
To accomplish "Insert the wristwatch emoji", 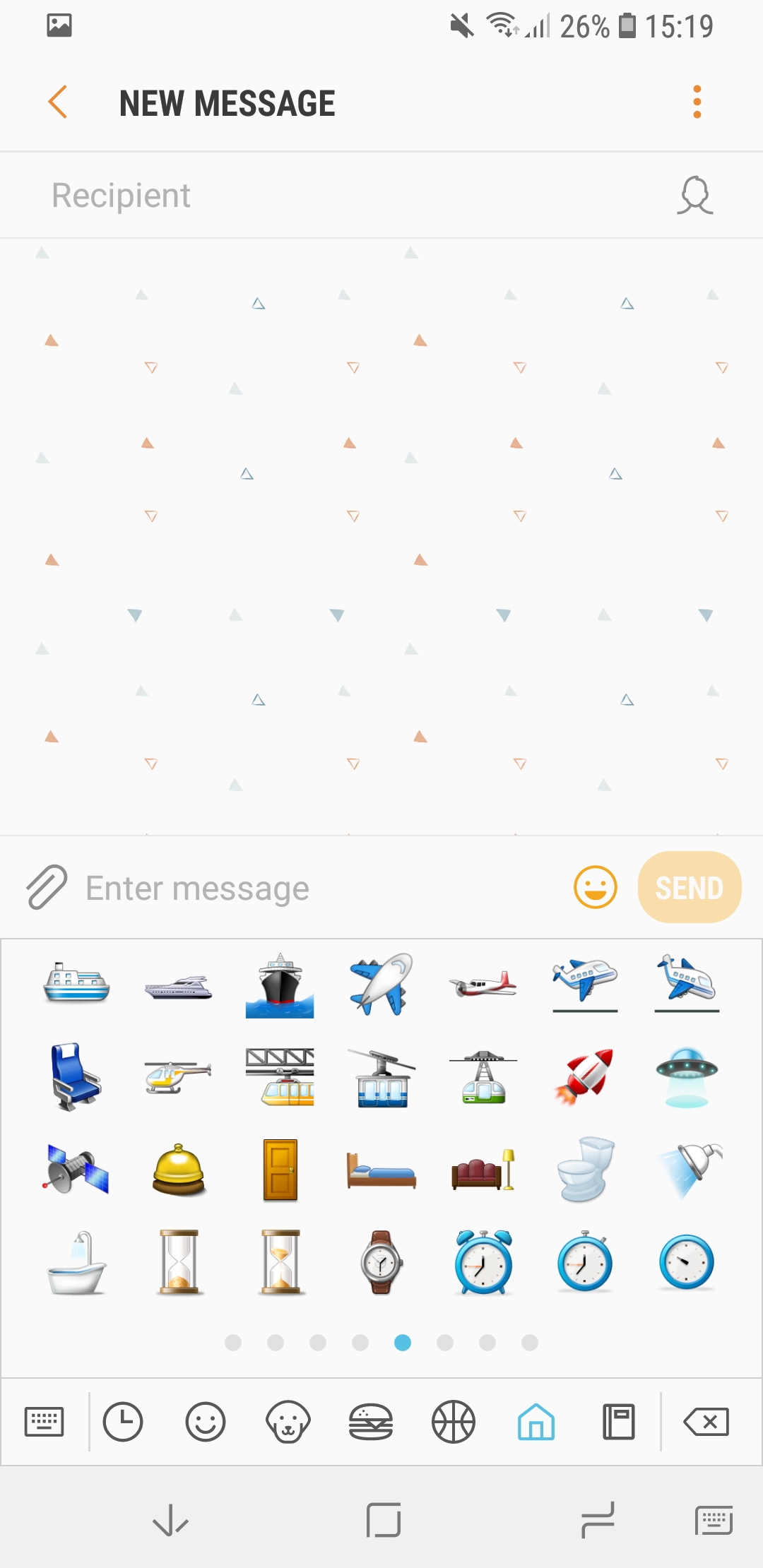I will click(381, 1262).
